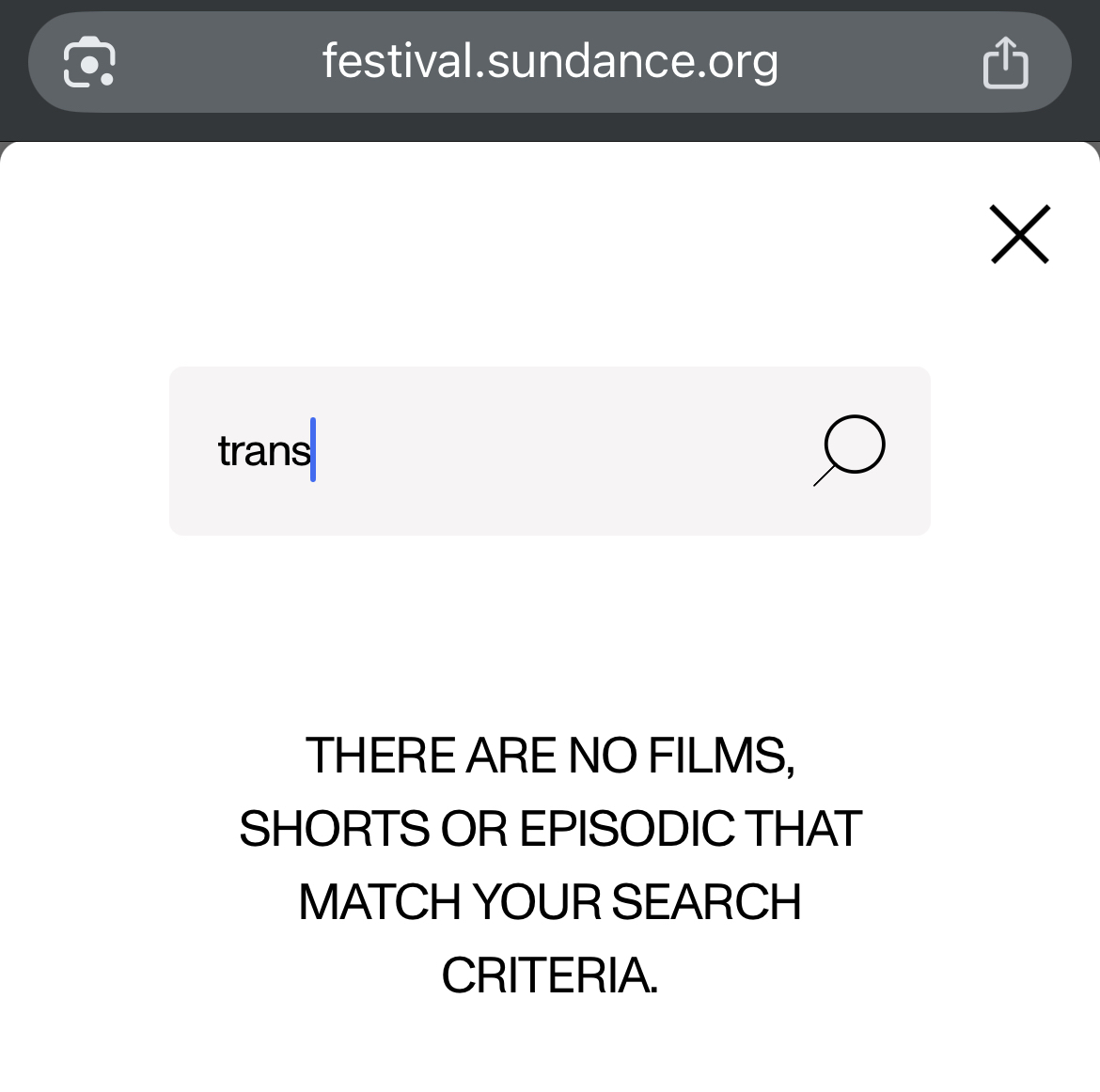Close the search overlay
The image size is (1100, 1092).
click(x=1019, y=234)
